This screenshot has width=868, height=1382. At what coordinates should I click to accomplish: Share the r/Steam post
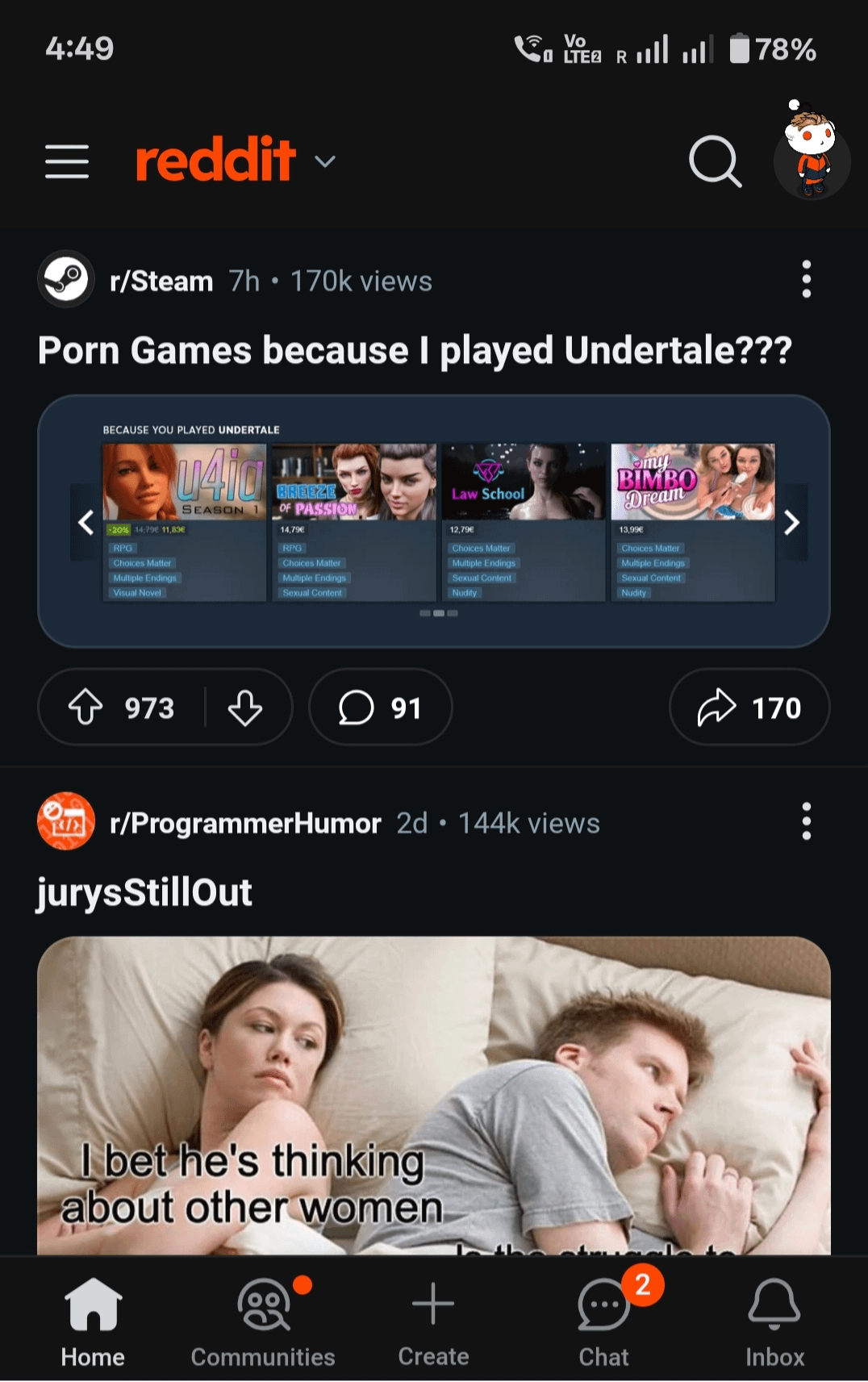(749, 708)
